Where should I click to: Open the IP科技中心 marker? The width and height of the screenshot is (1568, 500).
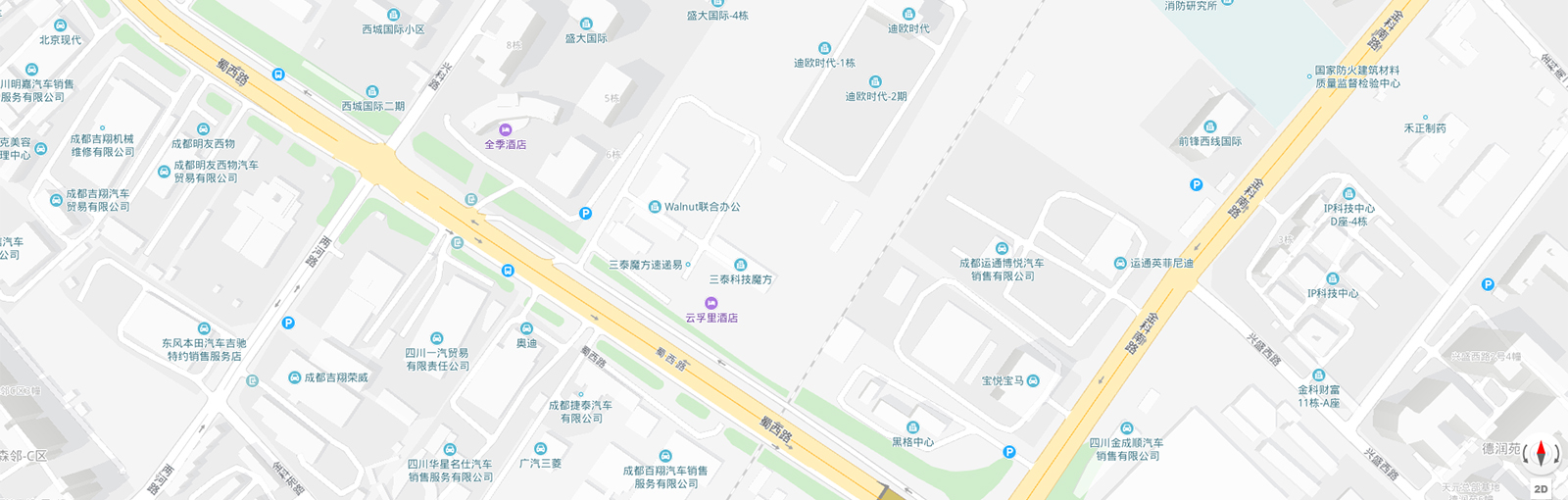[1332, 279]
